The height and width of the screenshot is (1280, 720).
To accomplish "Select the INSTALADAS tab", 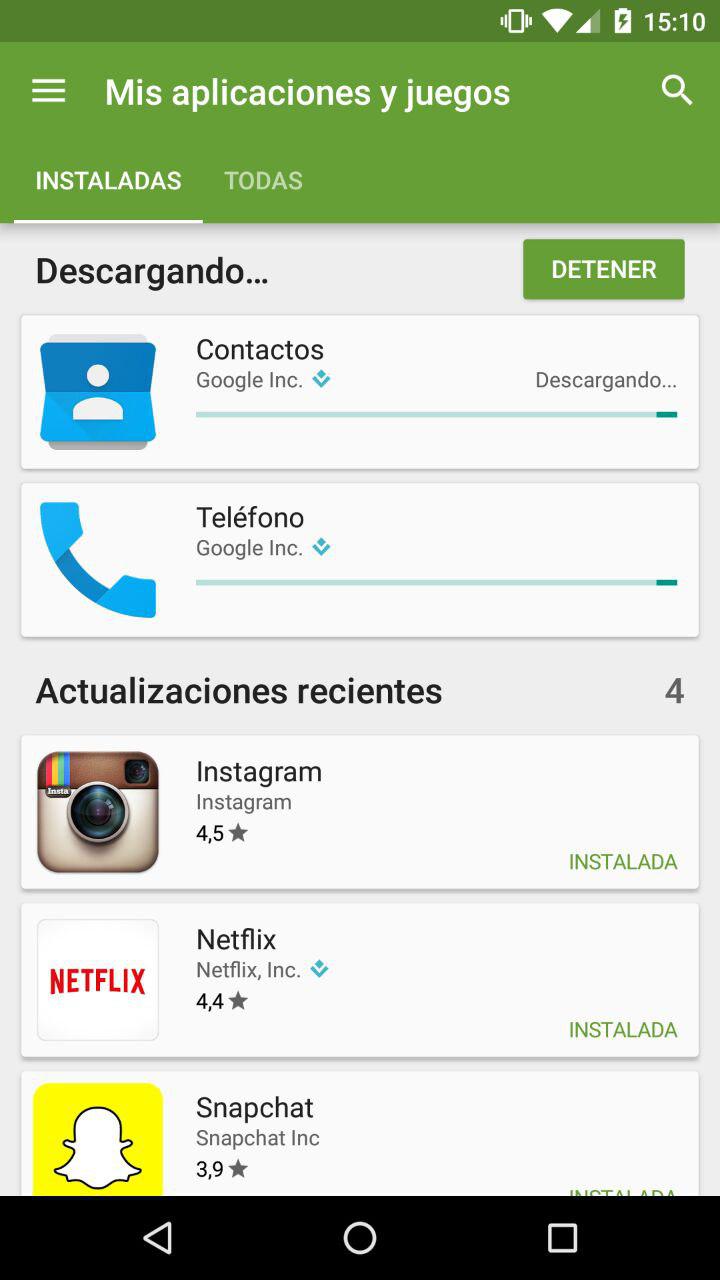I will pyautogui.click(x=108, y=181).
